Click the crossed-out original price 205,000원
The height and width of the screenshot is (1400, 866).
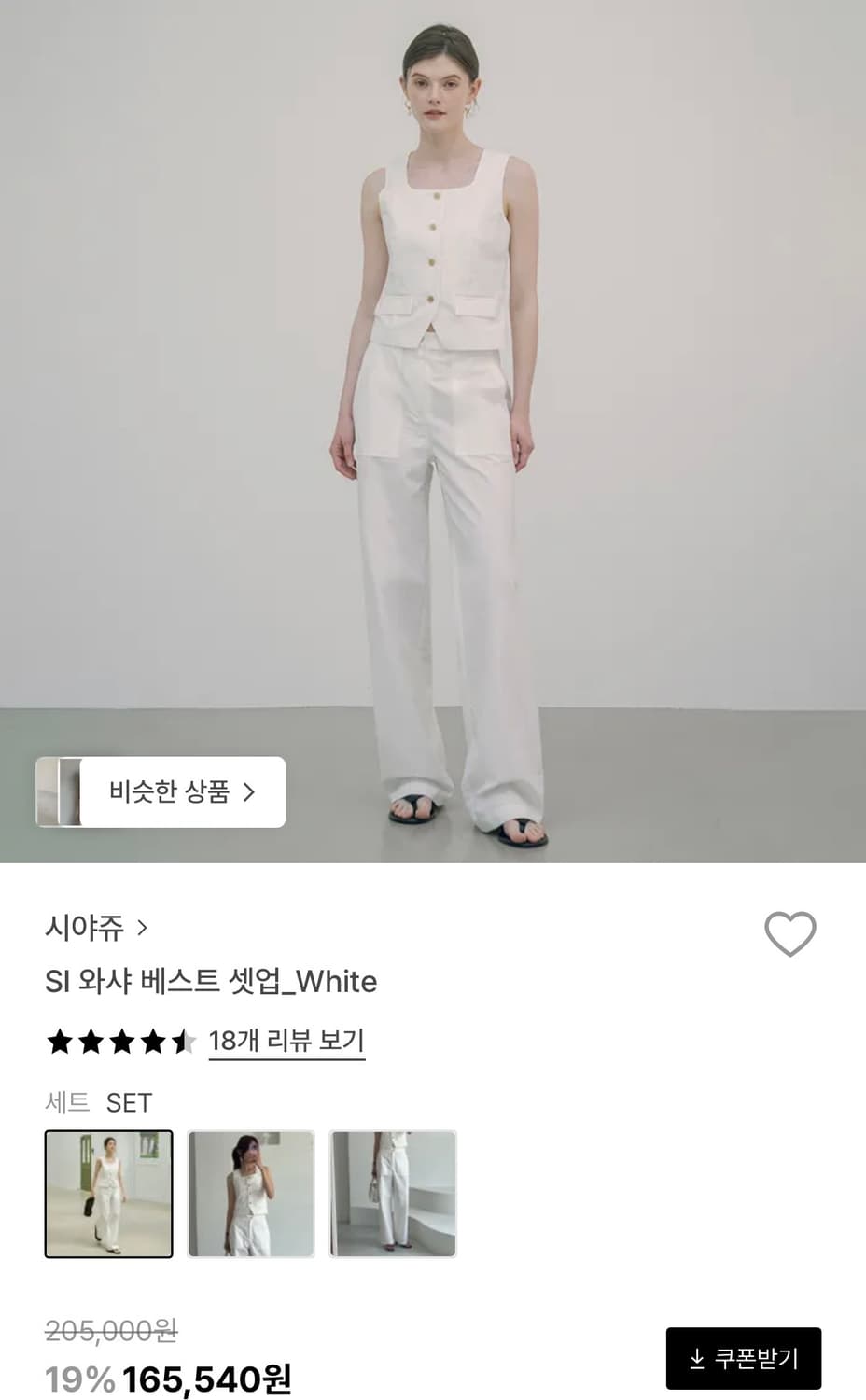(x=112, y=1333)
